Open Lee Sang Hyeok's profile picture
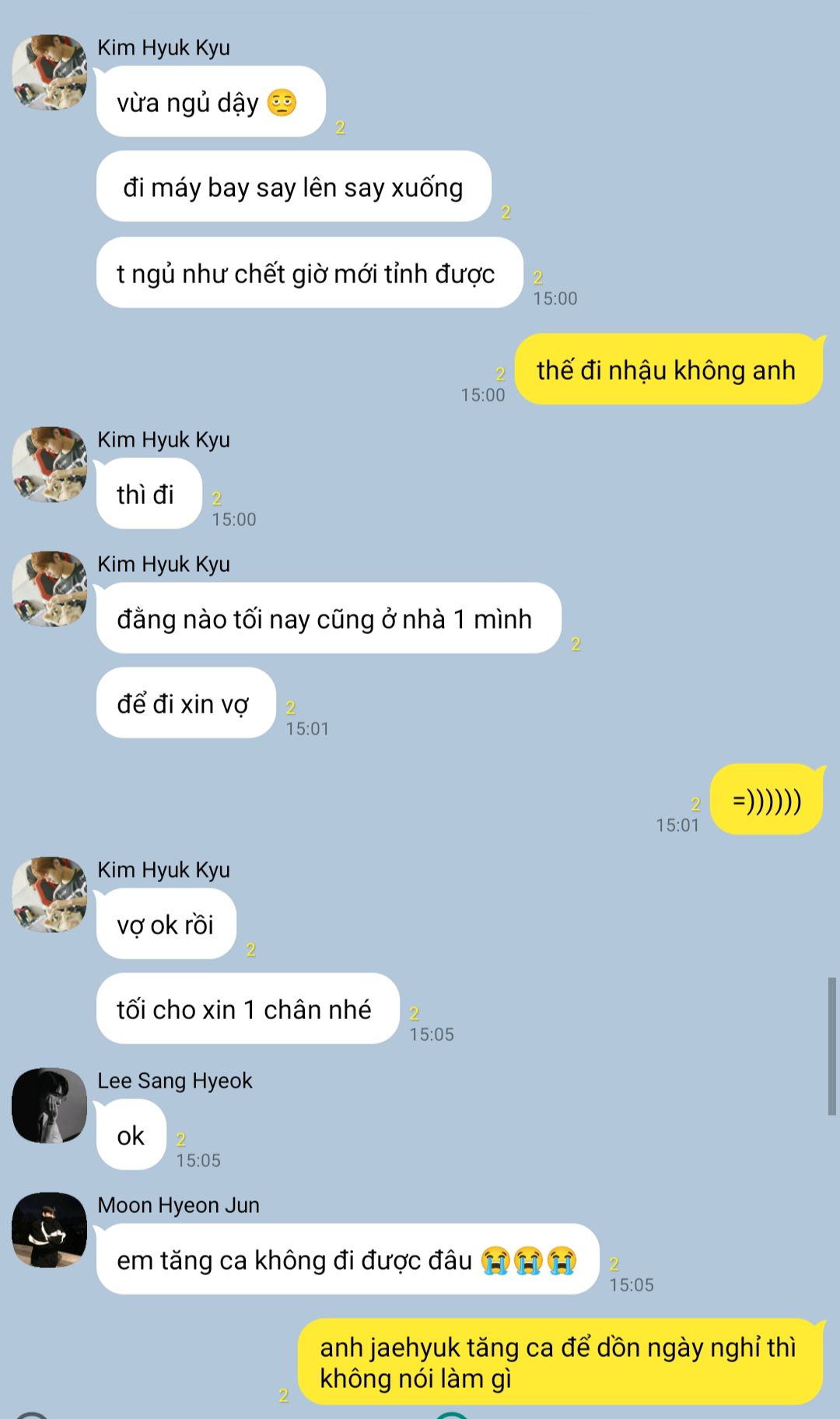Viewport: 840px width, 1419px height. point(49,1105)
